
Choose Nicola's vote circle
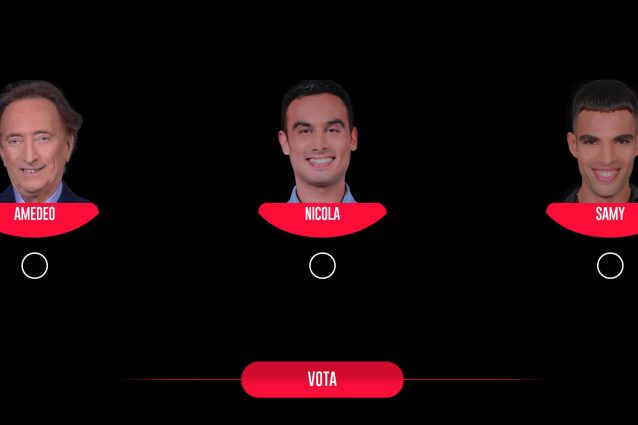(322, 265)
